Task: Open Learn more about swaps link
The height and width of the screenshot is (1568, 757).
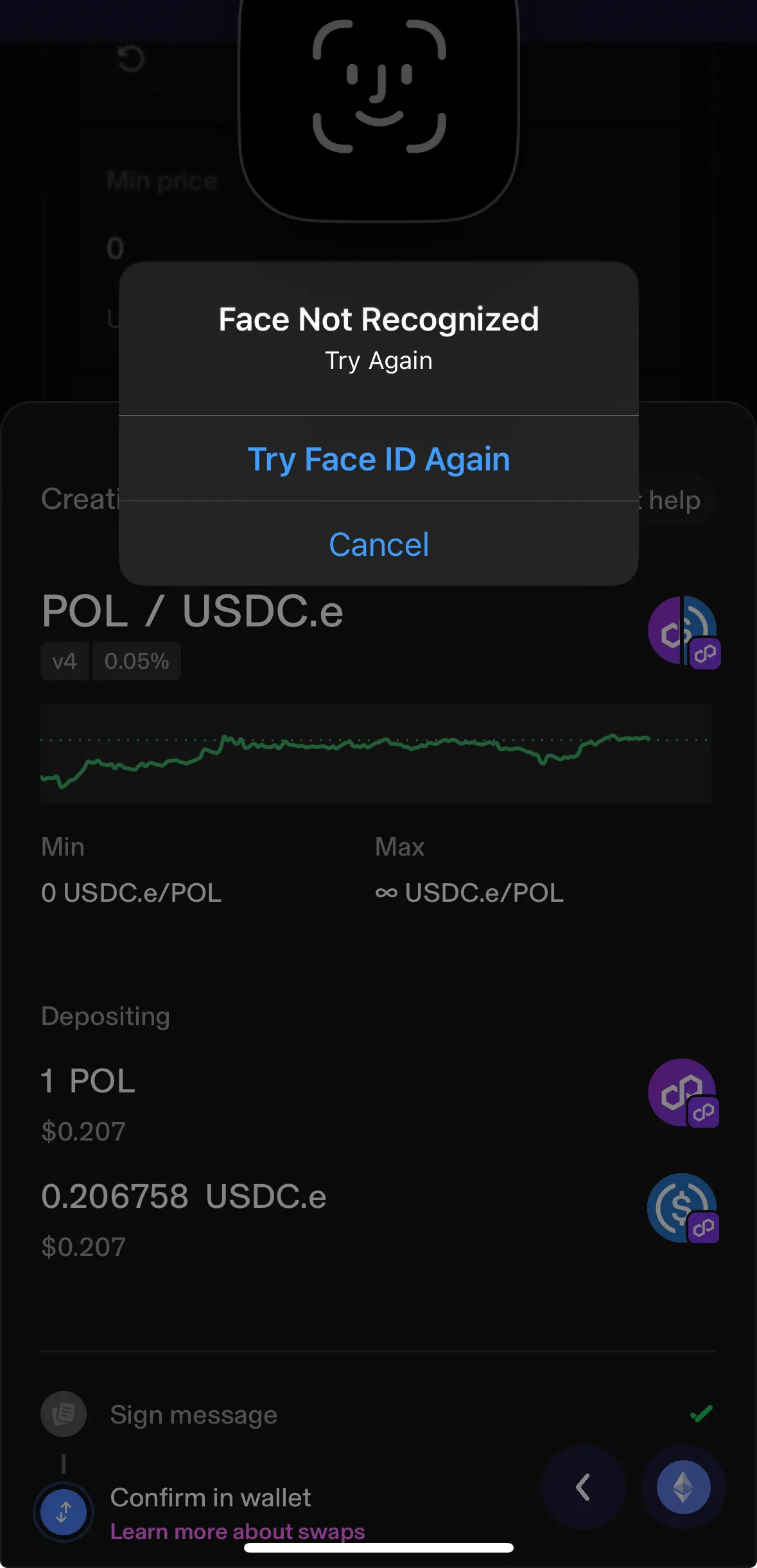Action: tap(237, 1531)
